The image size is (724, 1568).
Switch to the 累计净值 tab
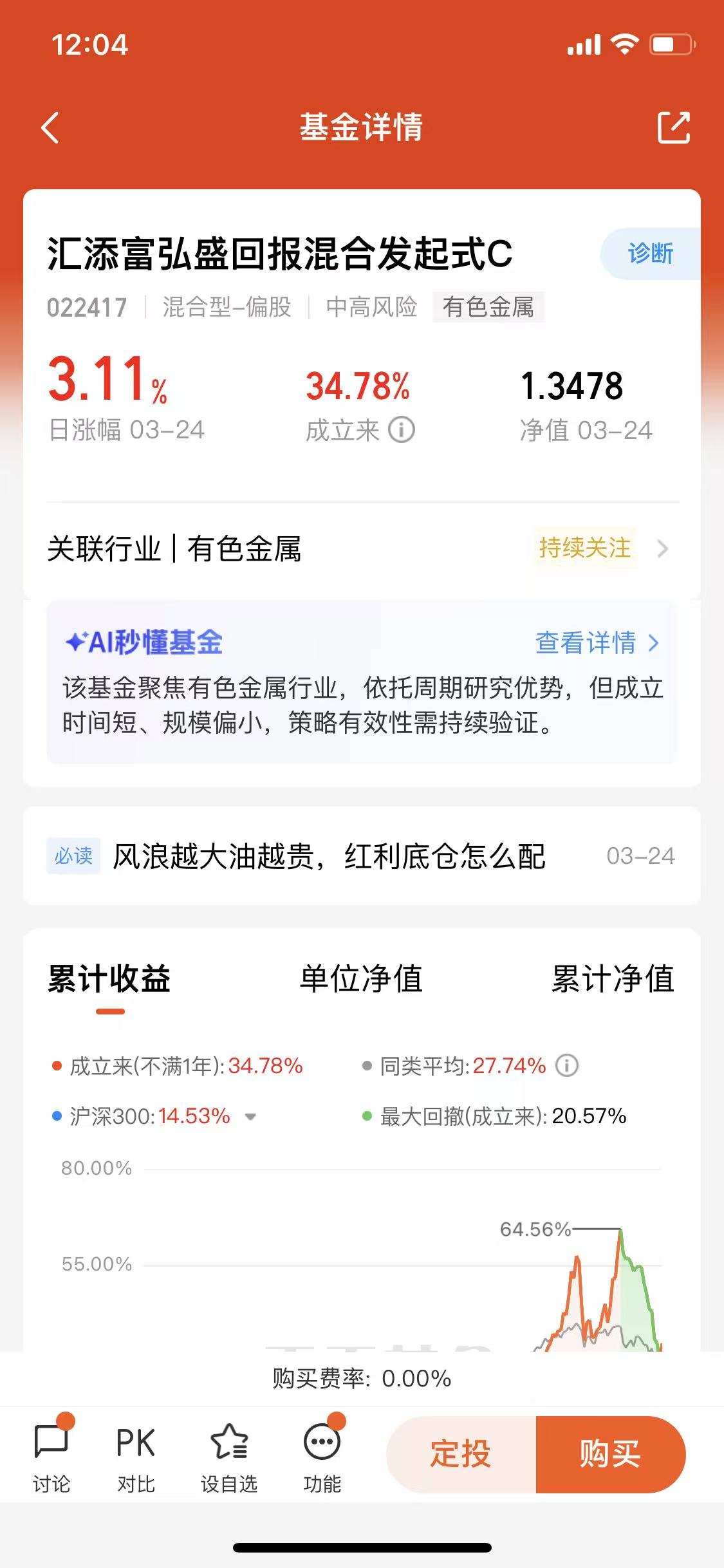pyautogui.click(x=613, y=978)
